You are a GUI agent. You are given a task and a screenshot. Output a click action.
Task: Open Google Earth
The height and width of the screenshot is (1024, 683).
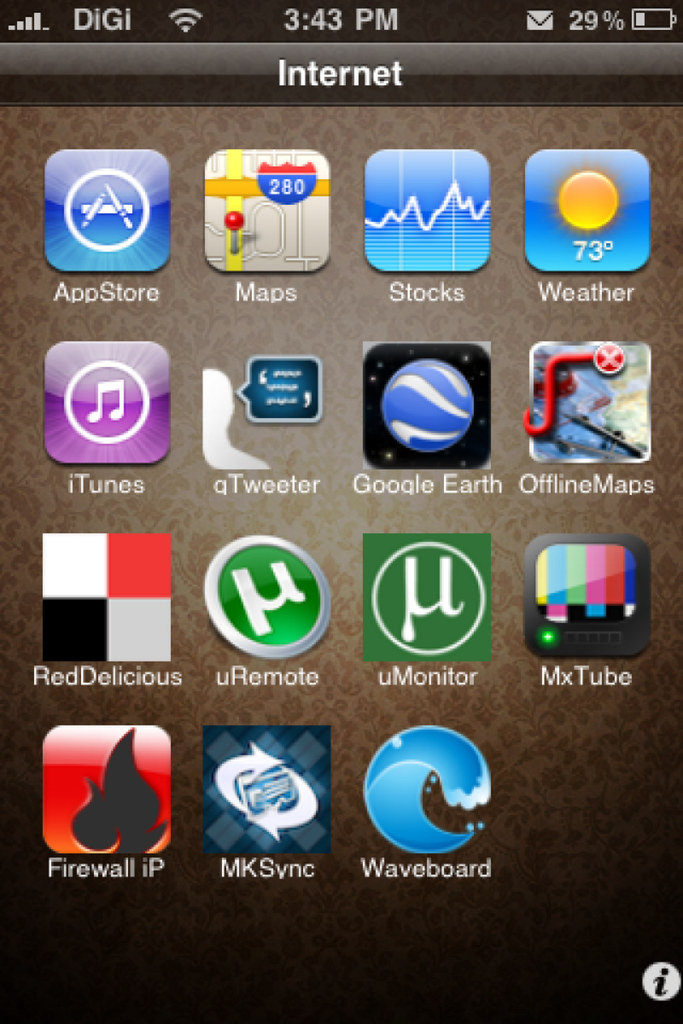[427, 405]
